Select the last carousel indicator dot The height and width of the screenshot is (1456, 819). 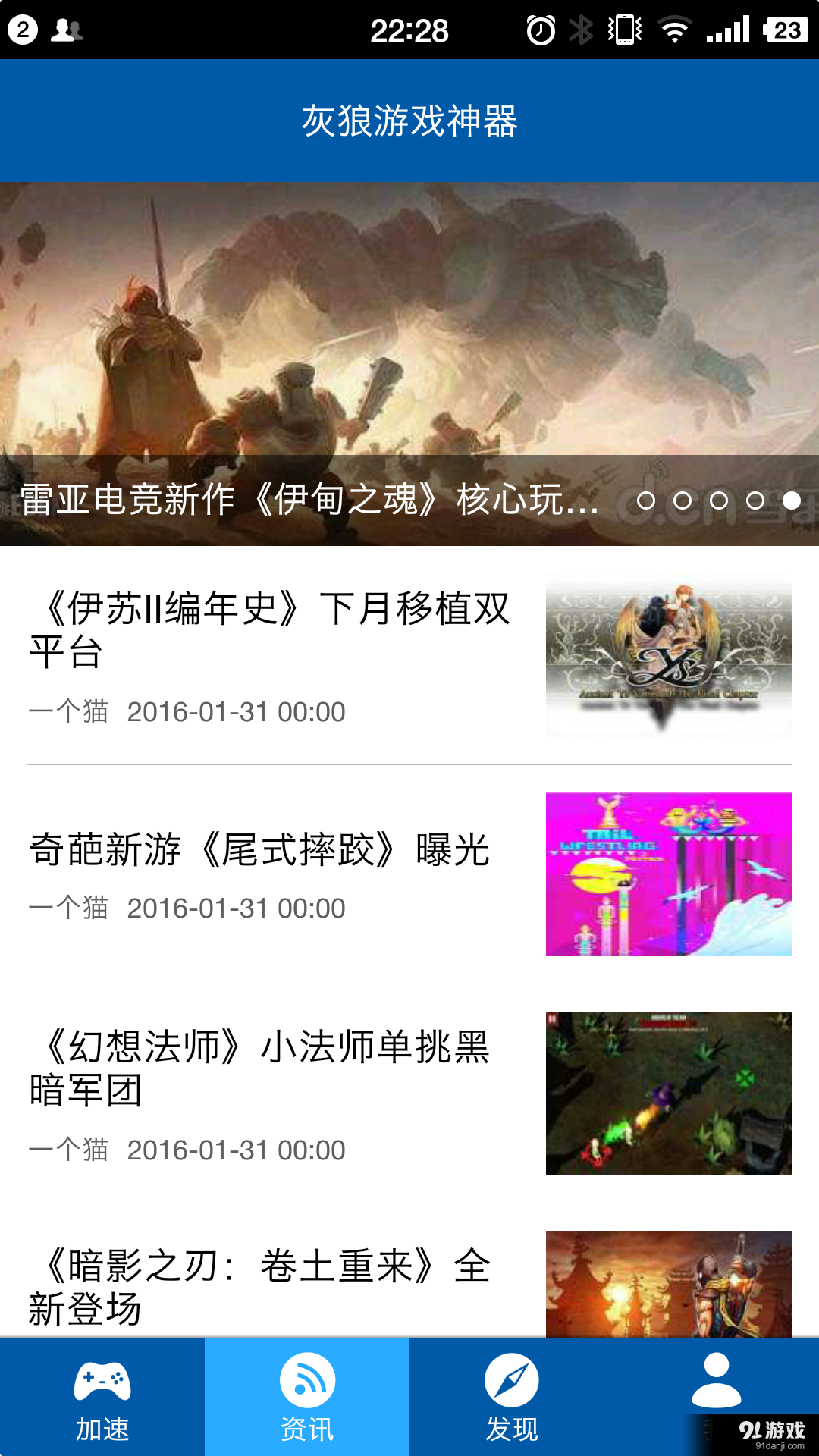[792, 501]
